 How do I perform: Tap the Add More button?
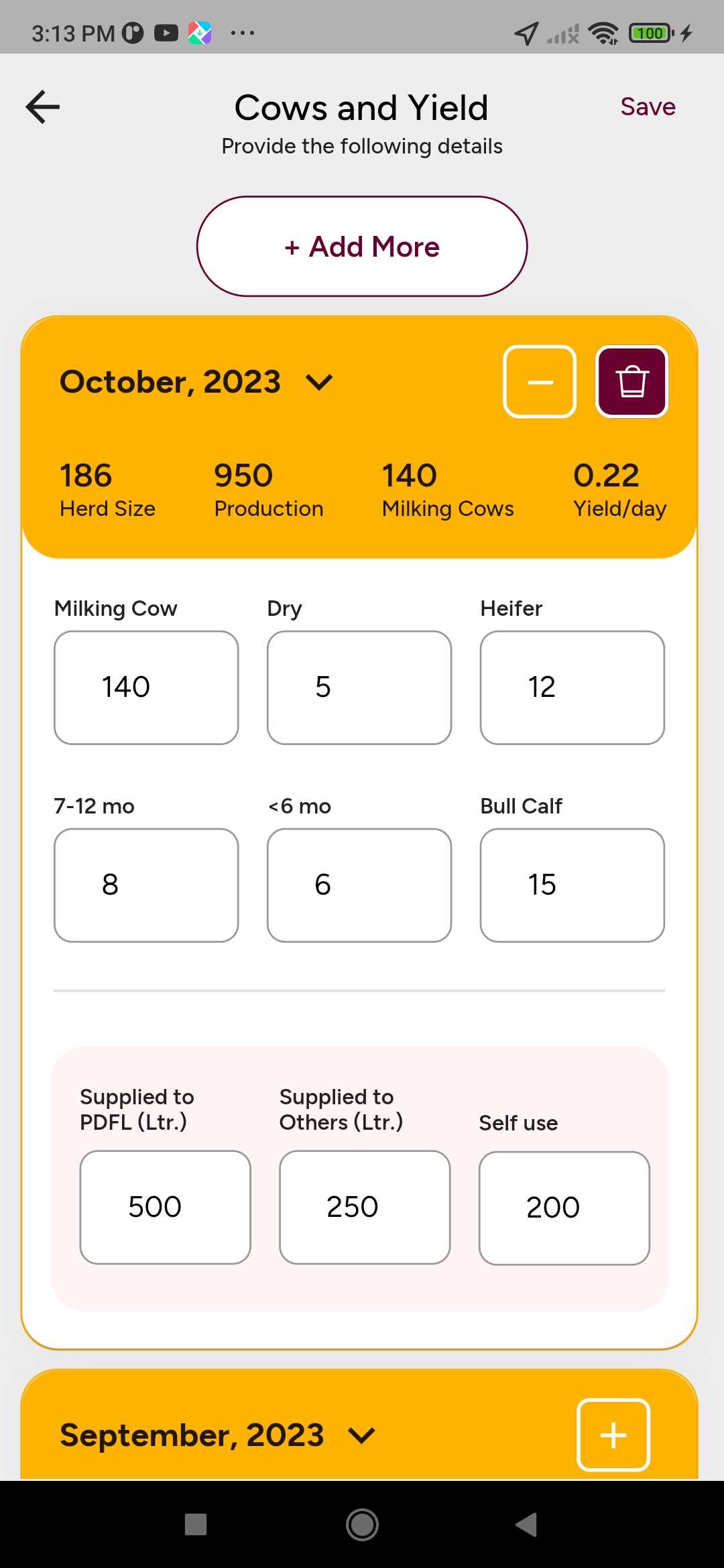tap(362, 247)
